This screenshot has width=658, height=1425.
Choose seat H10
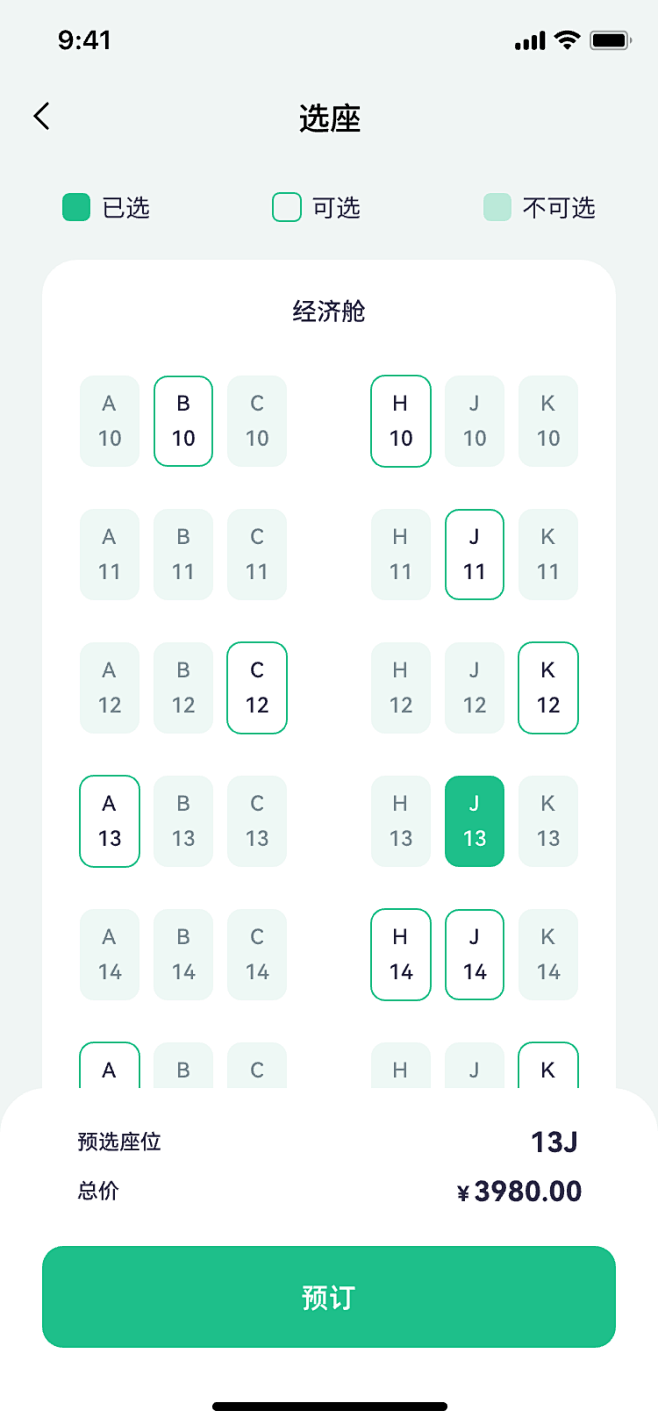tap(400, 421)
